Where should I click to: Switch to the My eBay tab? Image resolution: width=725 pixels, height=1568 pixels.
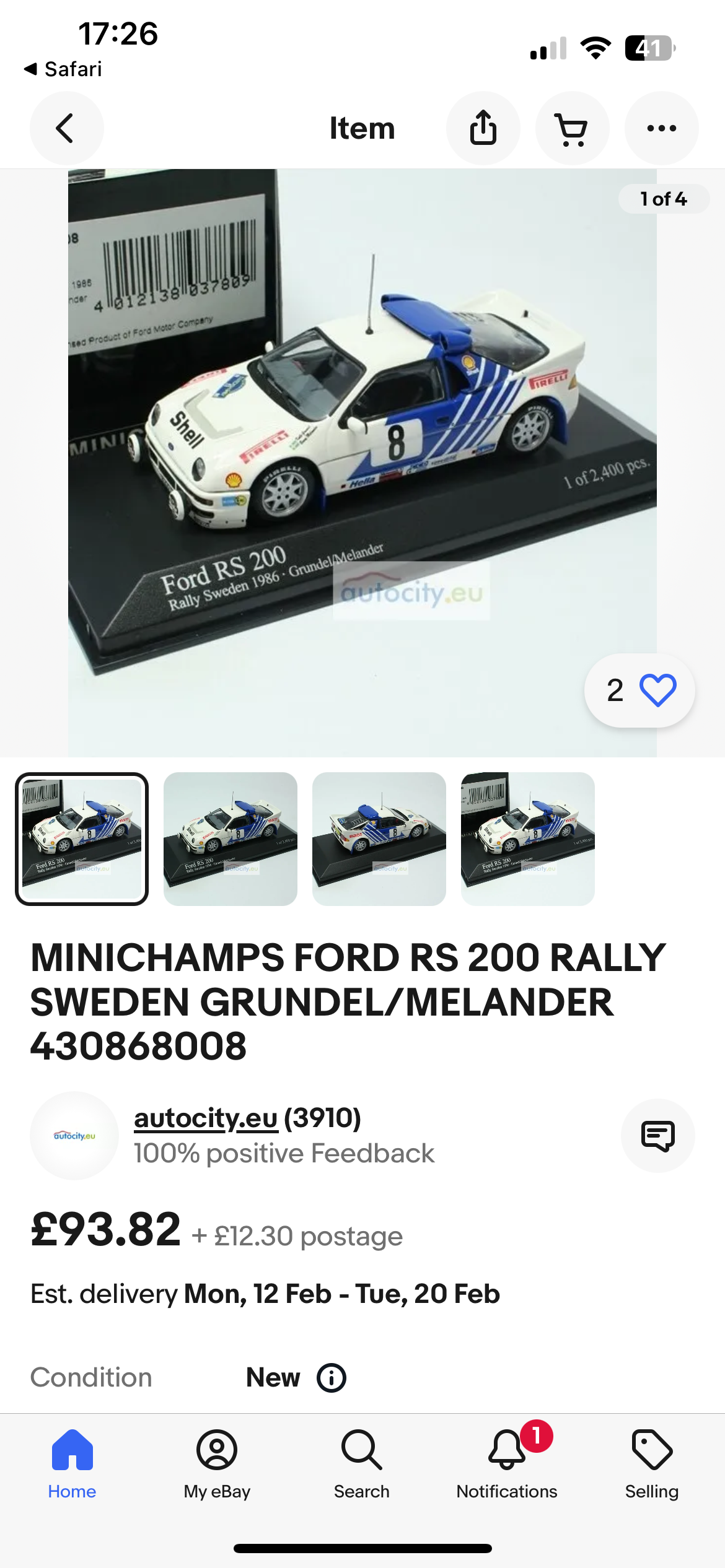pyautogui.click(x=217, y=1464)
